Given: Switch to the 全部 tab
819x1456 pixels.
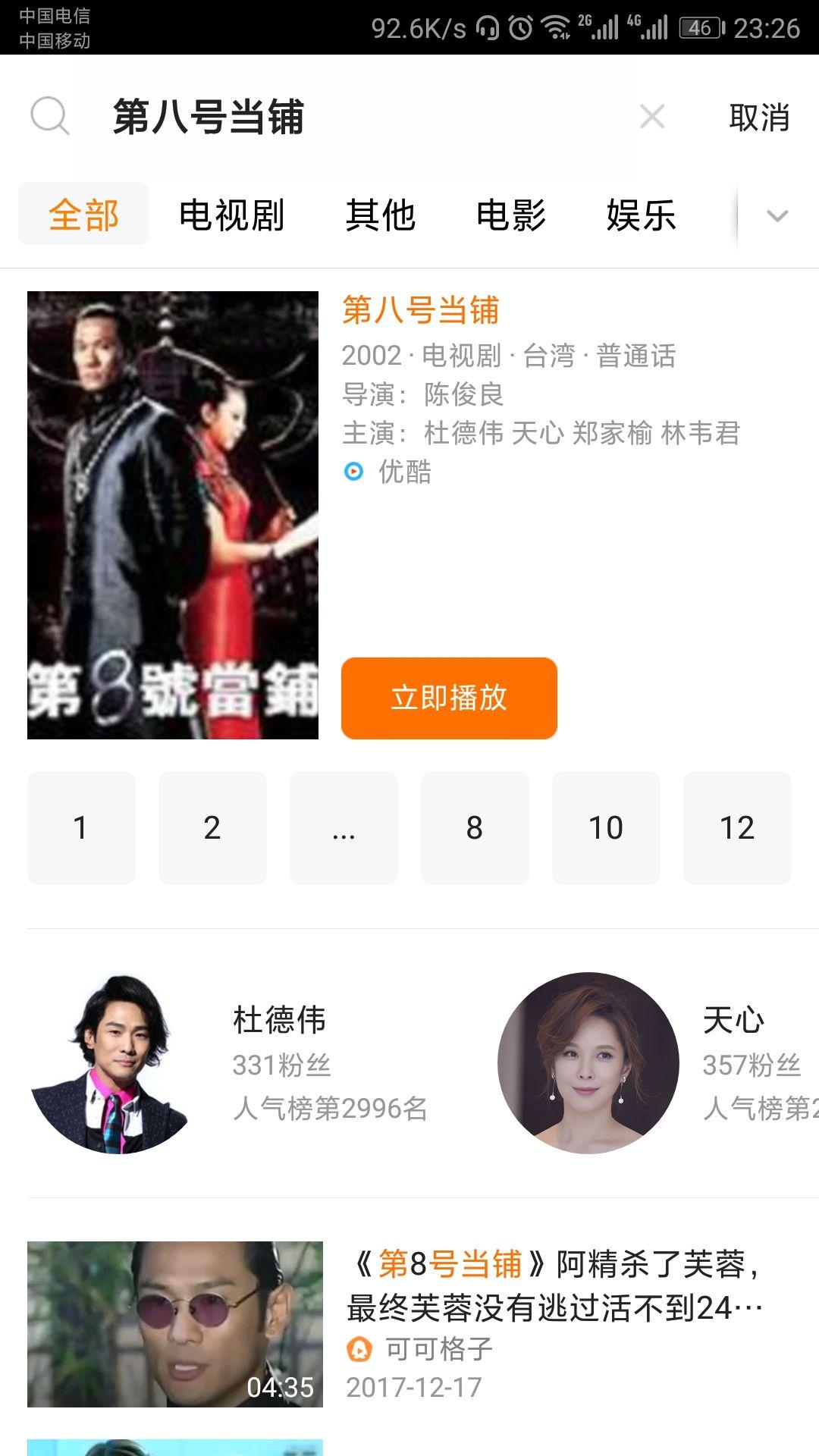Looking at the screenshot, I should click(83, 215).
